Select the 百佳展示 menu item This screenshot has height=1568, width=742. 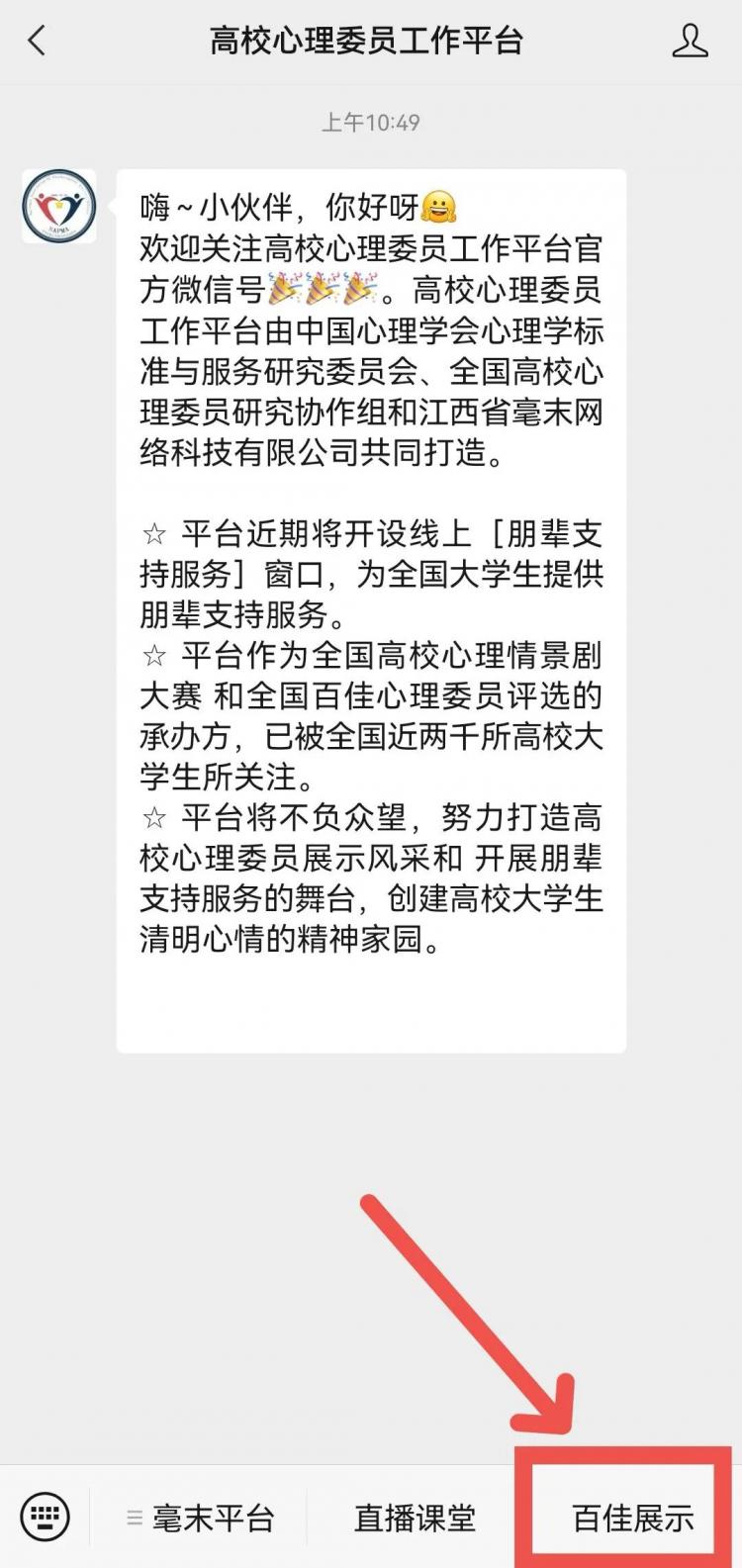click(633, 1518)
